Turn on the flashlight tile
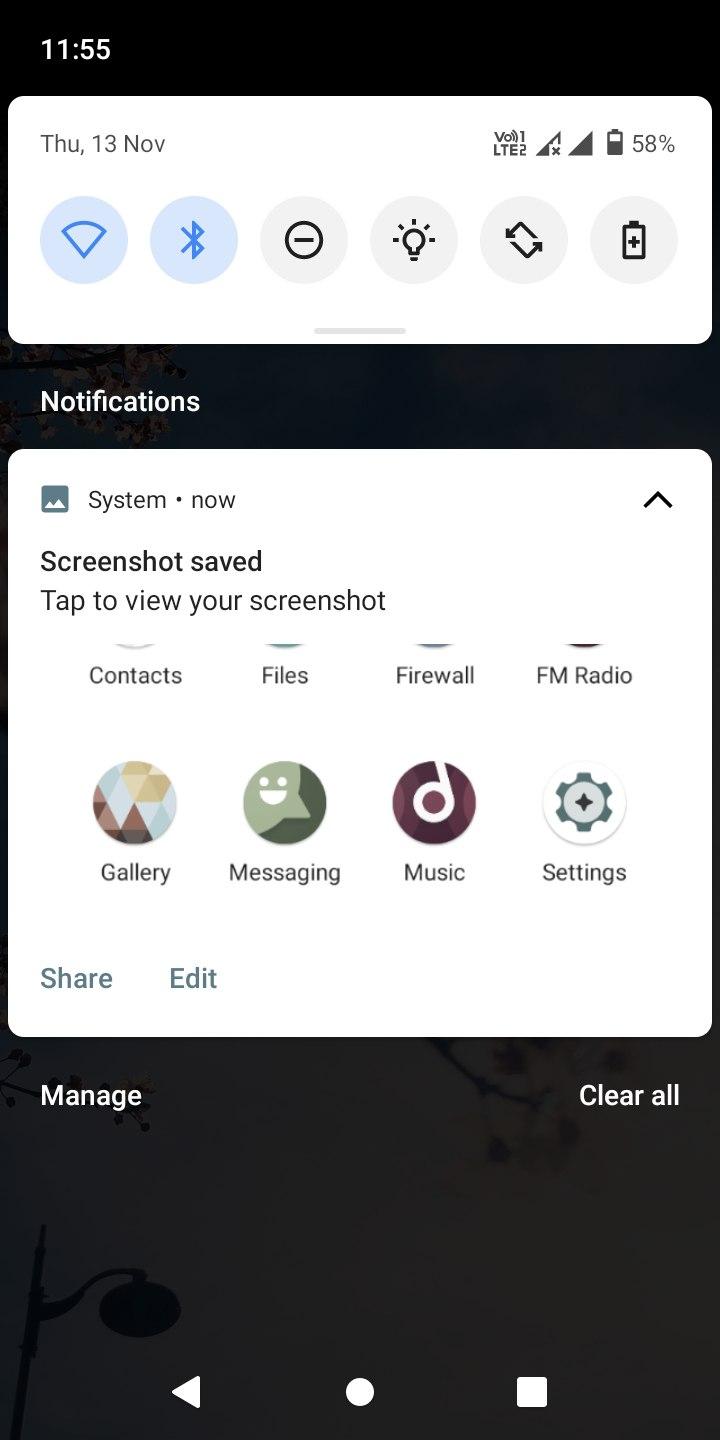The width and height of the screenshot is (720, 1440). [414, 240]
